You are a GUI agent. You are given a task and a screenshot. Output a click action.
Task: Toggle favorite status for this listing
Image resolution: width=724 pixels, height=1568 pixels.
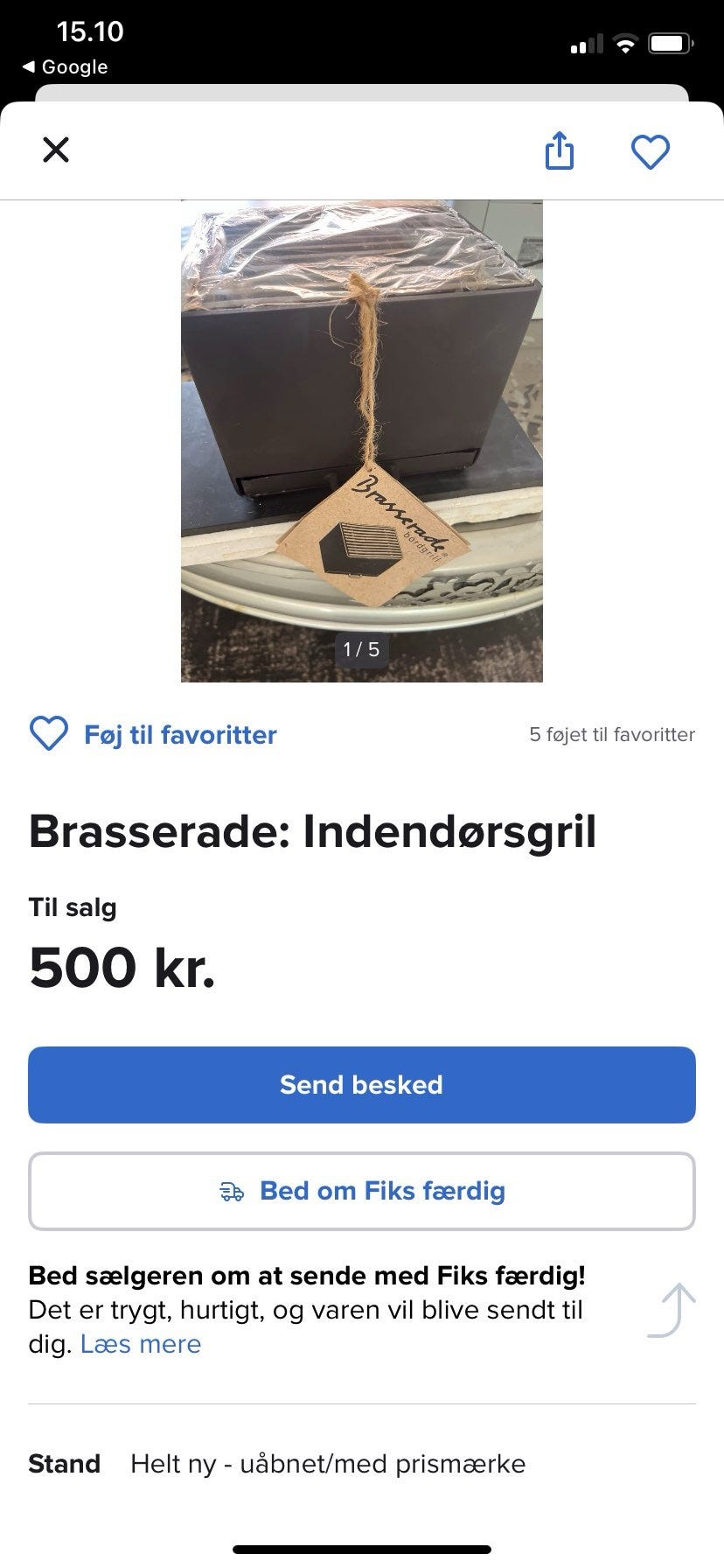tap(179, 734)
